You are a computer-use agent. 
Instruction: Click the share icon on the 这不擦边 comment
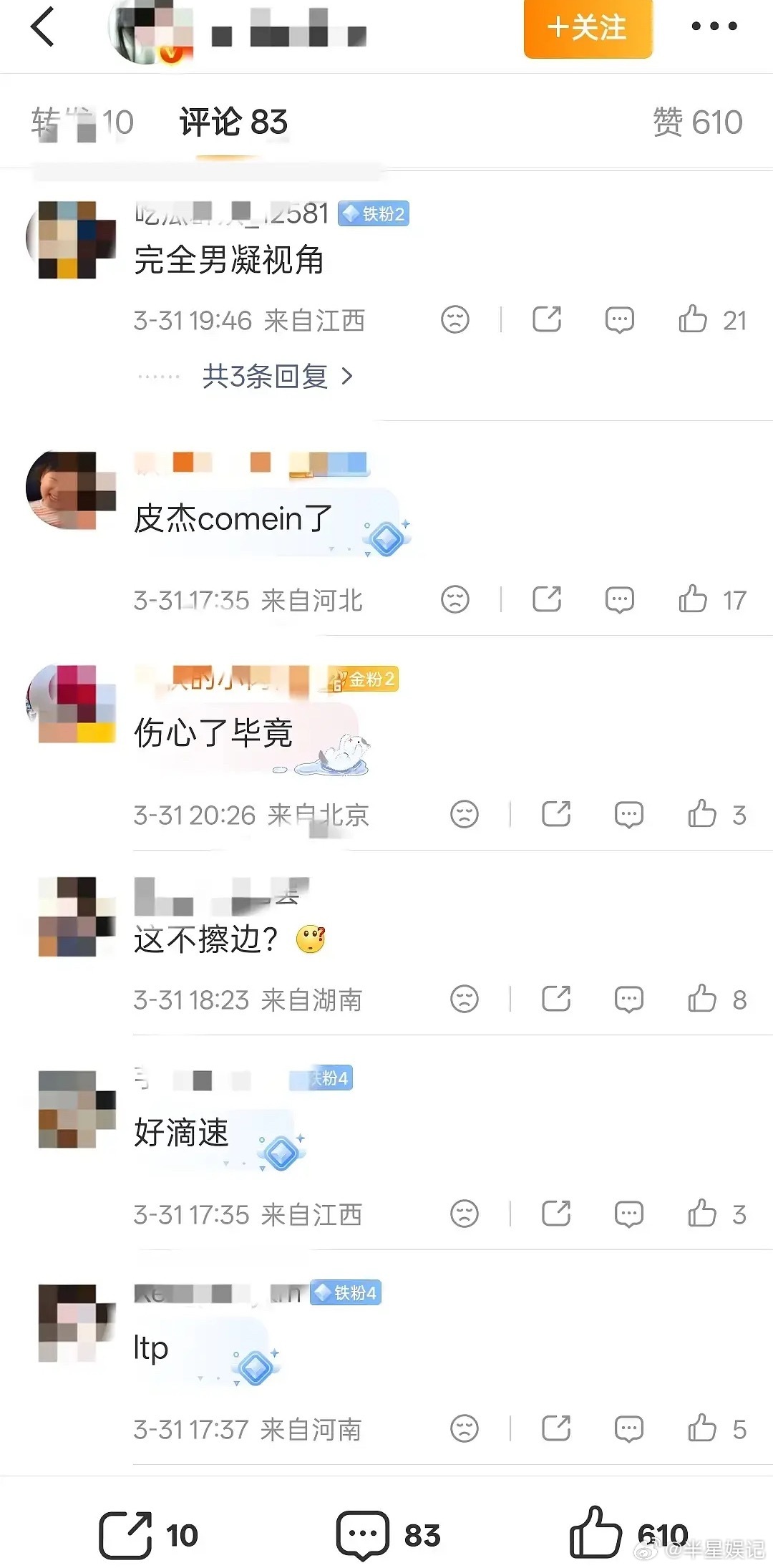pos(555,999)
